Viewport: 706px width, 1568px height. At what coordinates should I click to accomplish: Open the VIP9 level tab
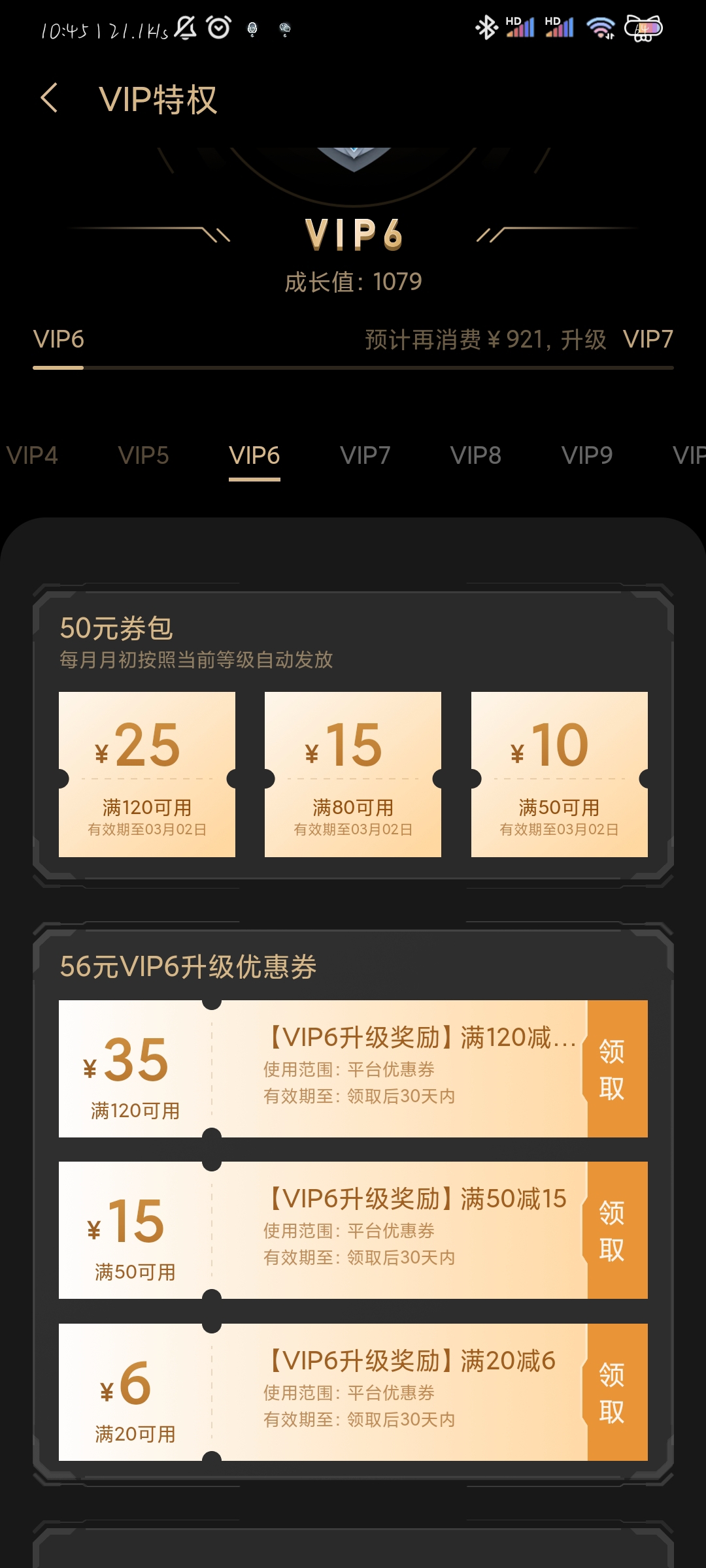(588, 456)
